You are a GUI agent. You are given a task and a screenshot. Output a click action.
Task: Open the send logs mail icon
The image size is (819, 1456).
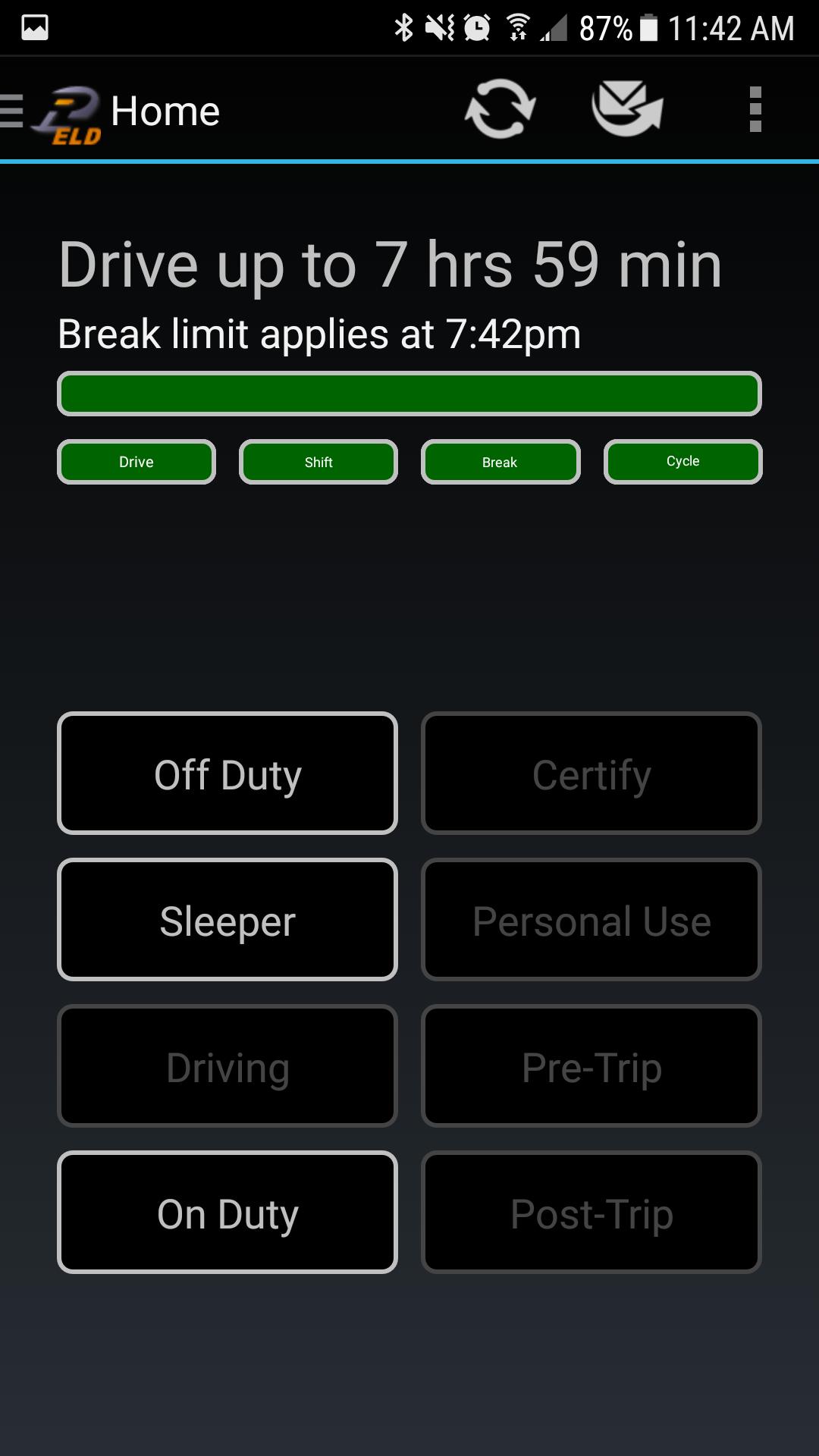(627, 109)
